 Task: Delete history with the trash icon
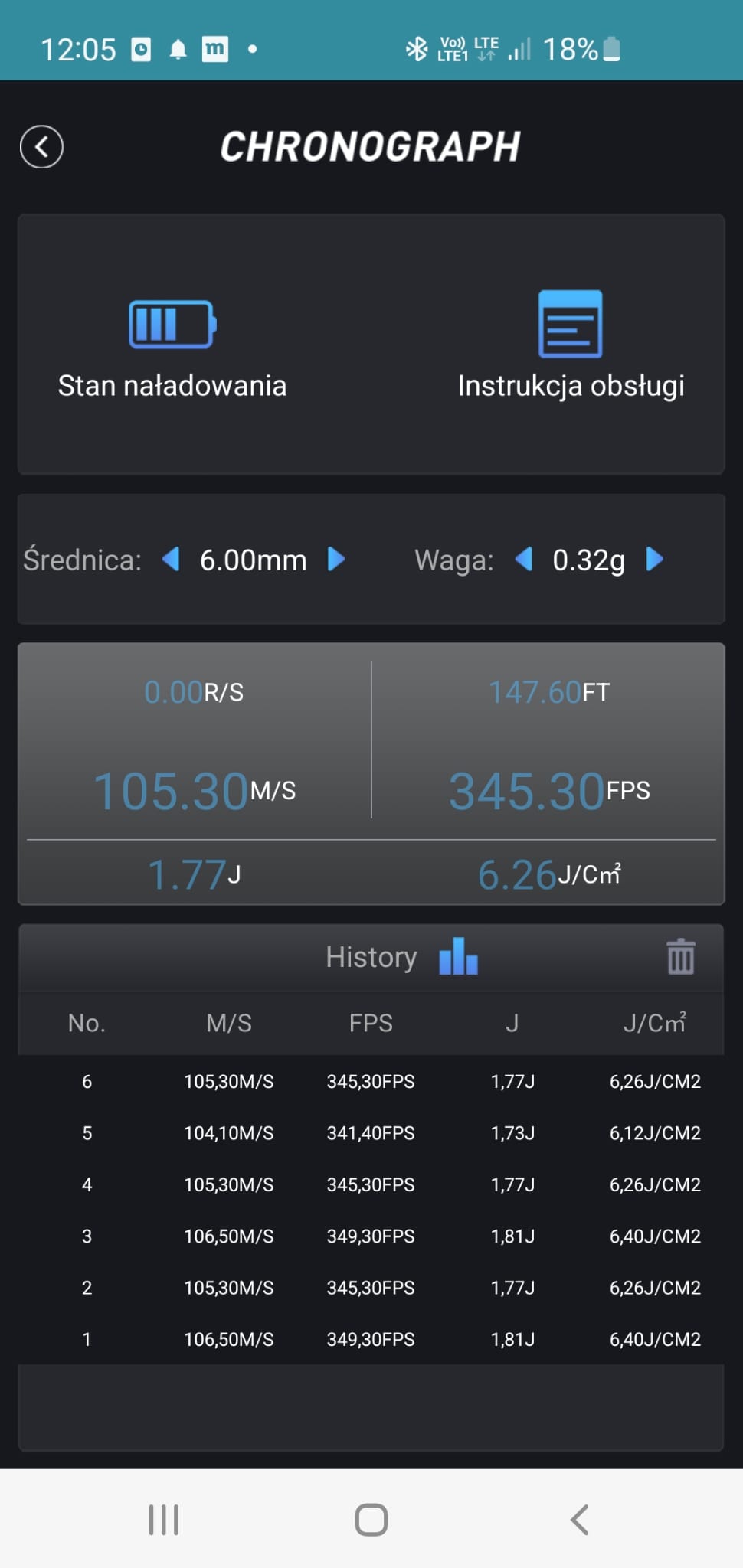click(680, 957)
